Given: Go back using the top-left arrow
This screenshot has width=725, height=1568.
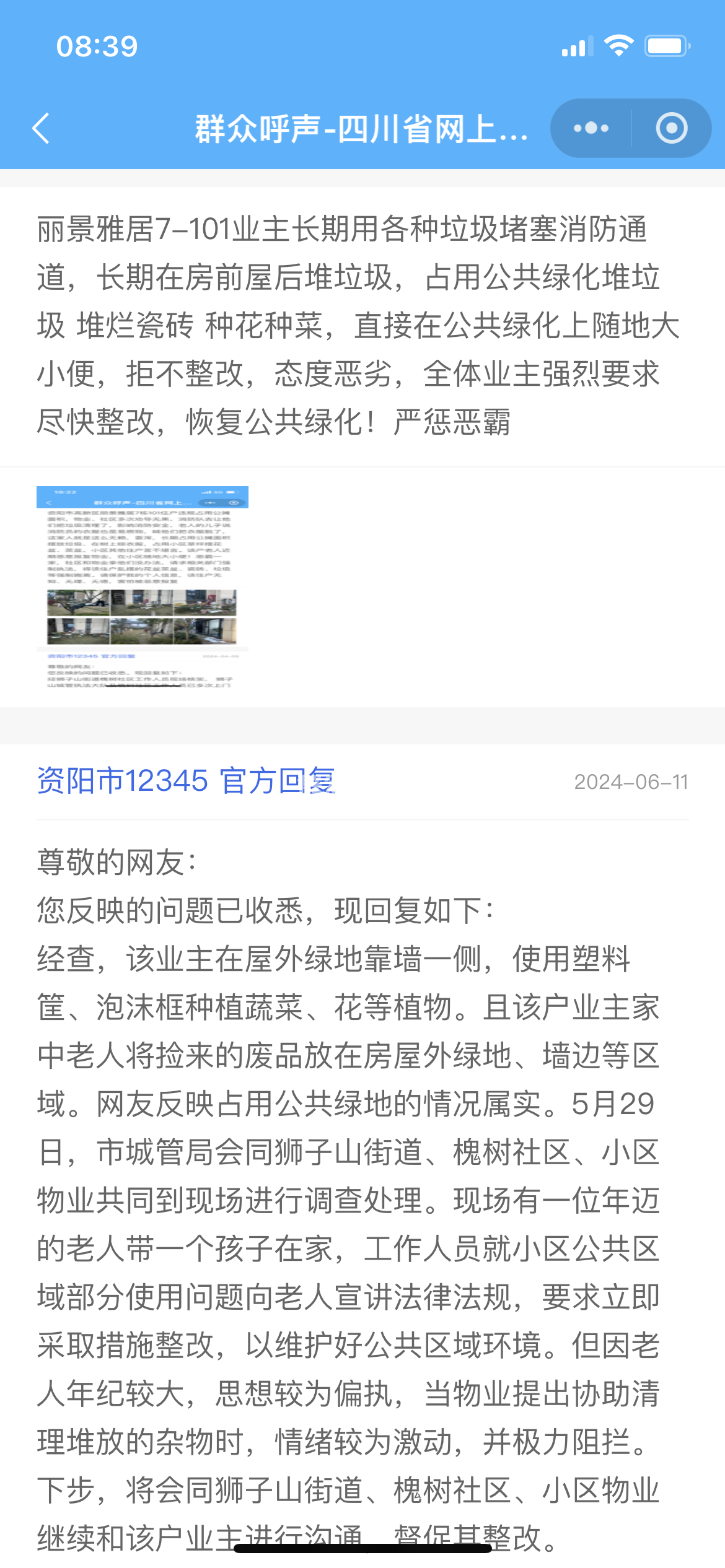Looking at the screenshot, I should click(x=41, y=128).
